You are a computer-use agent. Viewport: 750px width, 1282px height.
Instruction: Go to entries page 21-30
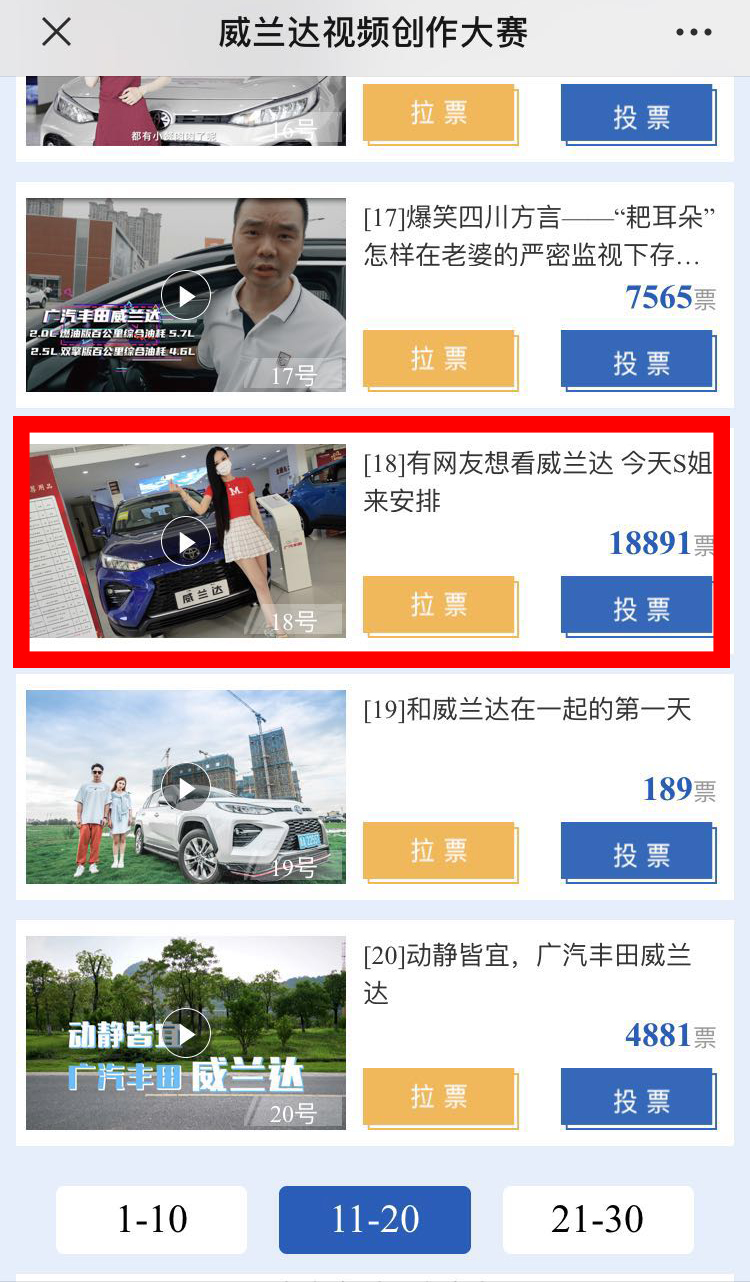tap(598, 1219)
